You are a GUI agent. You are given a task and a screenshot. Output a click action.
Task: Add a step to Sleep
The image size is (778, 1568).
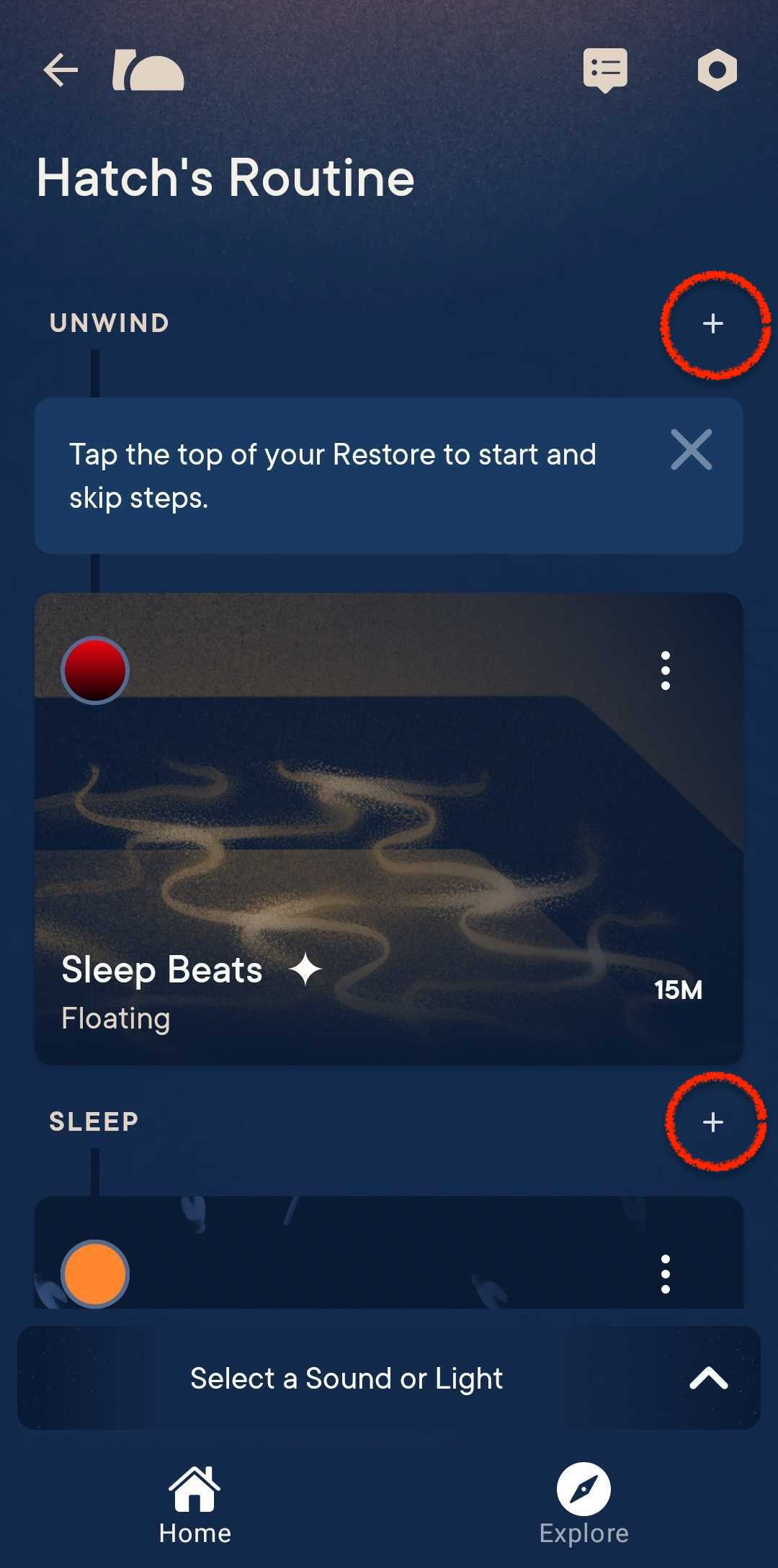coord(713,1122)
